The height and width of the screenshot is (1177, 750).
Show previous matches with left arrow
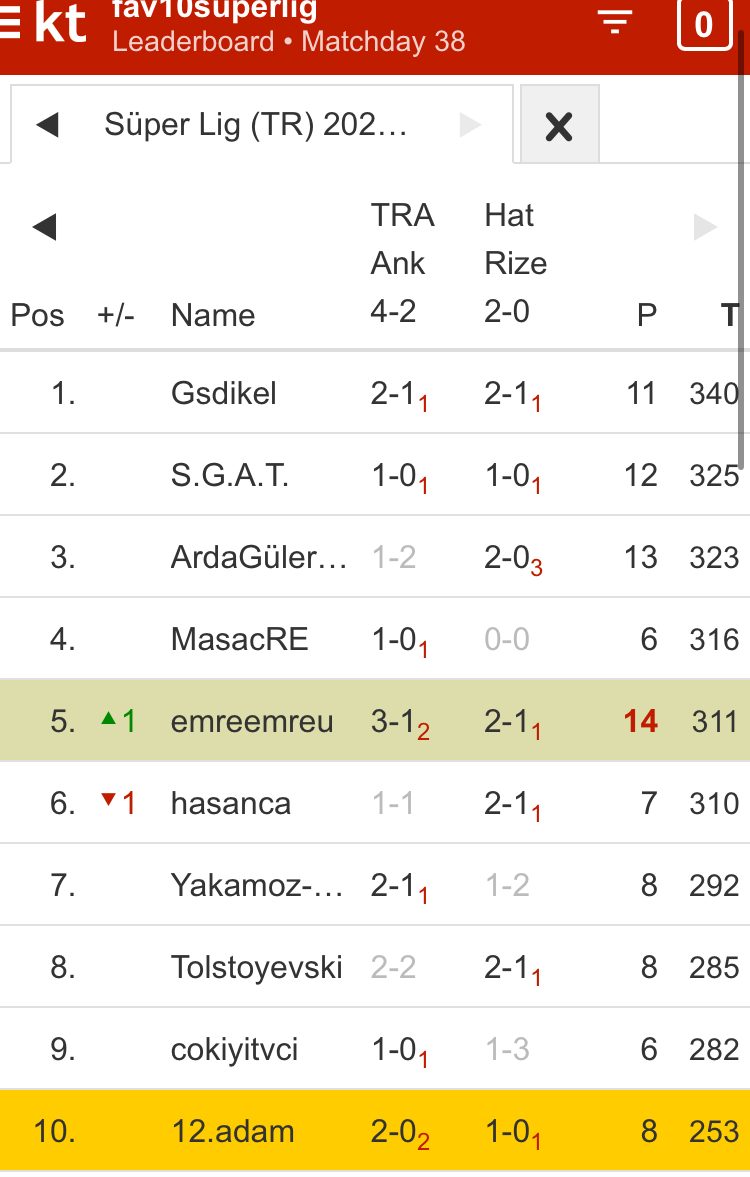[44, 227]
